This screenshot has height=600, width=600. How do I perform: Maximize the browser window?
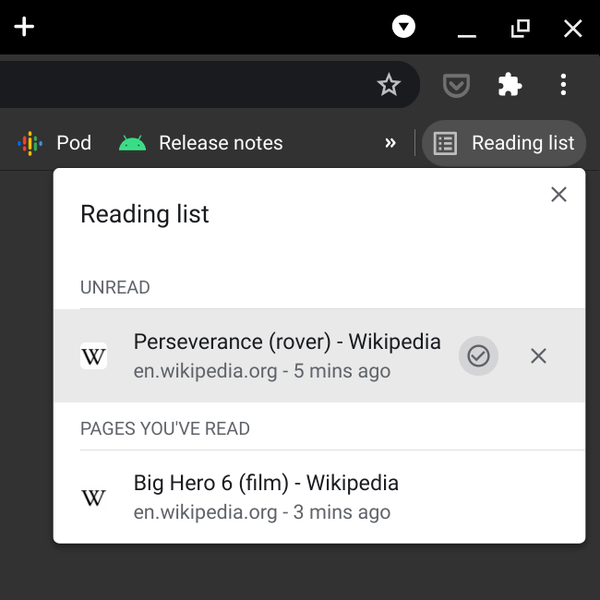click(520, 28)
